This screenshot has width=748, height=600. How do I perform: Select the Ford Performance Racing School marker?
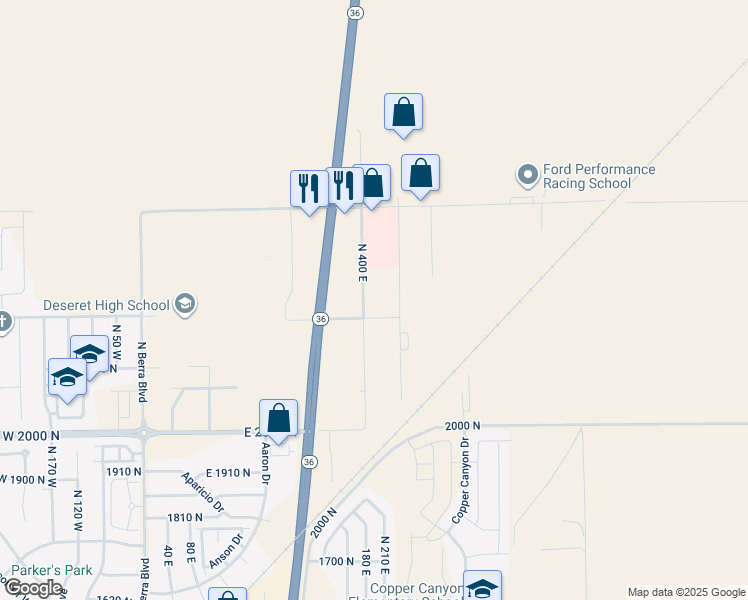click(527, 176)
